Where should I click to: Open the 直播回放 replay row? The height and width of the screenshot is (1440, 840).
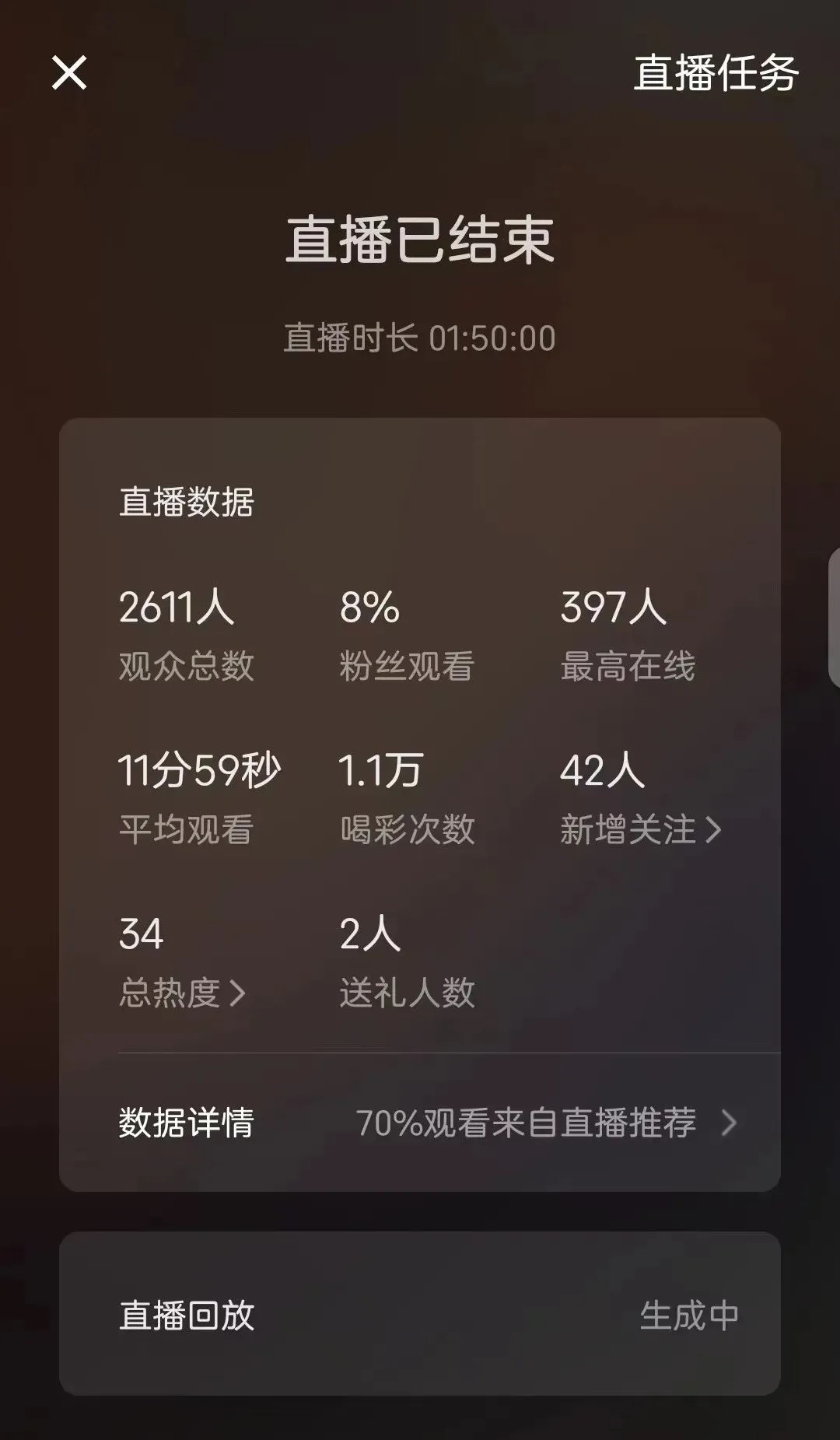pos(420,1316)
